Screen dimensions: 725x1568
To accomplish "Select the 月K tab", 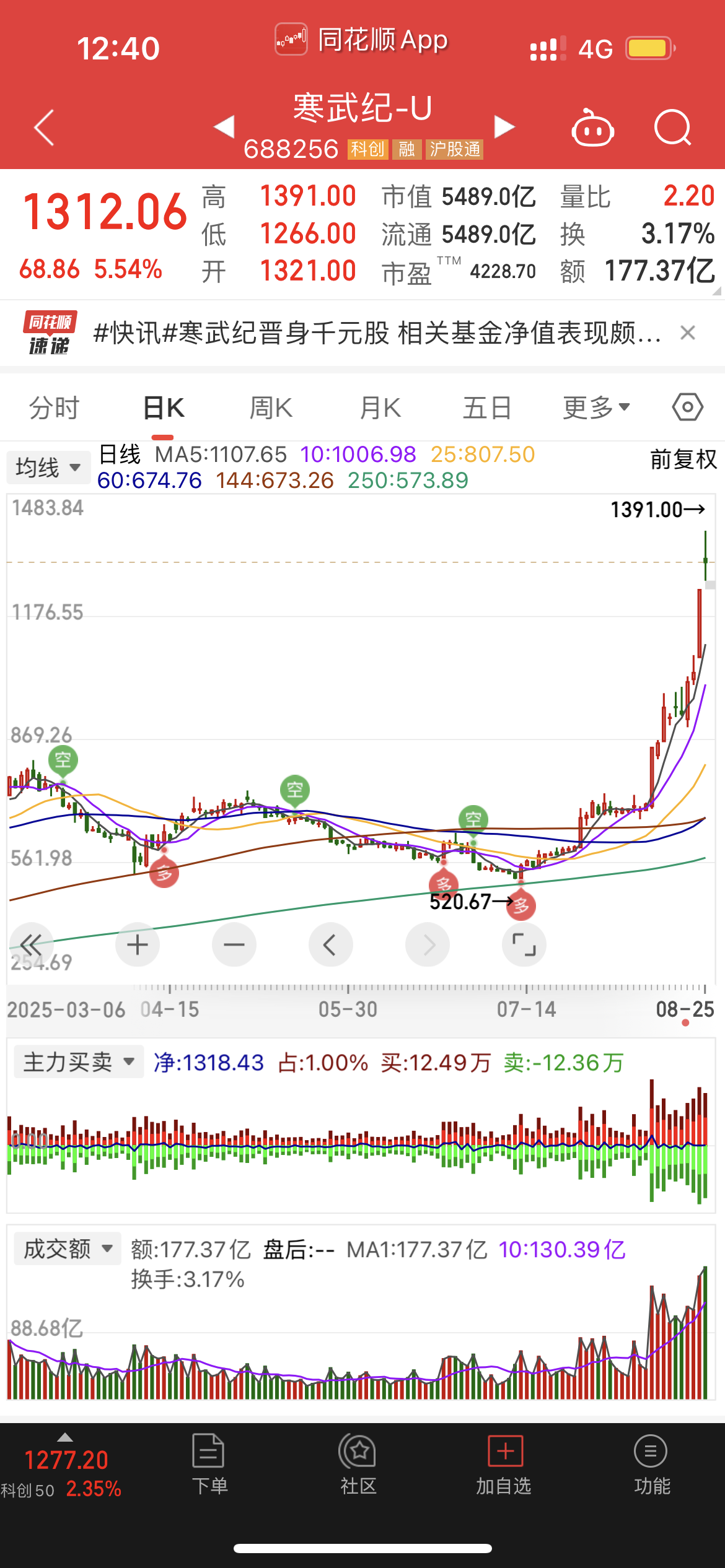I will pyautogui.click(x=380, y=408).
